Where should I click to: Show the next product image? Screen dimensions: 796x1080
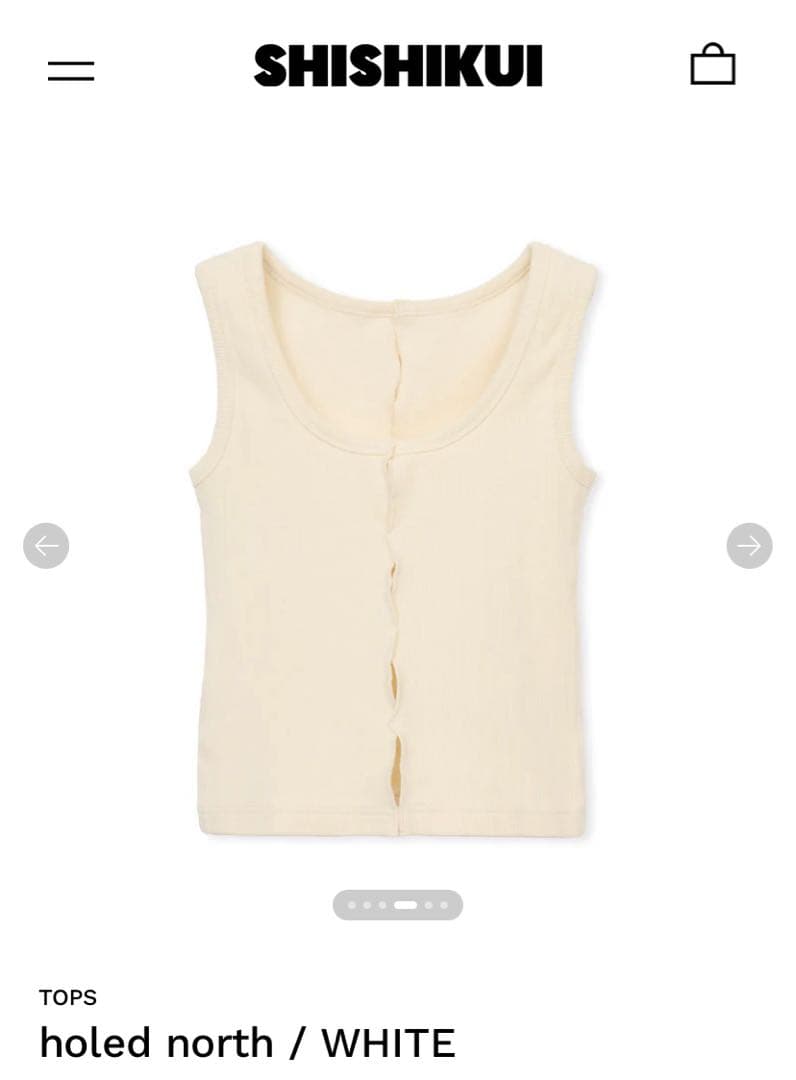click(749, 546)
